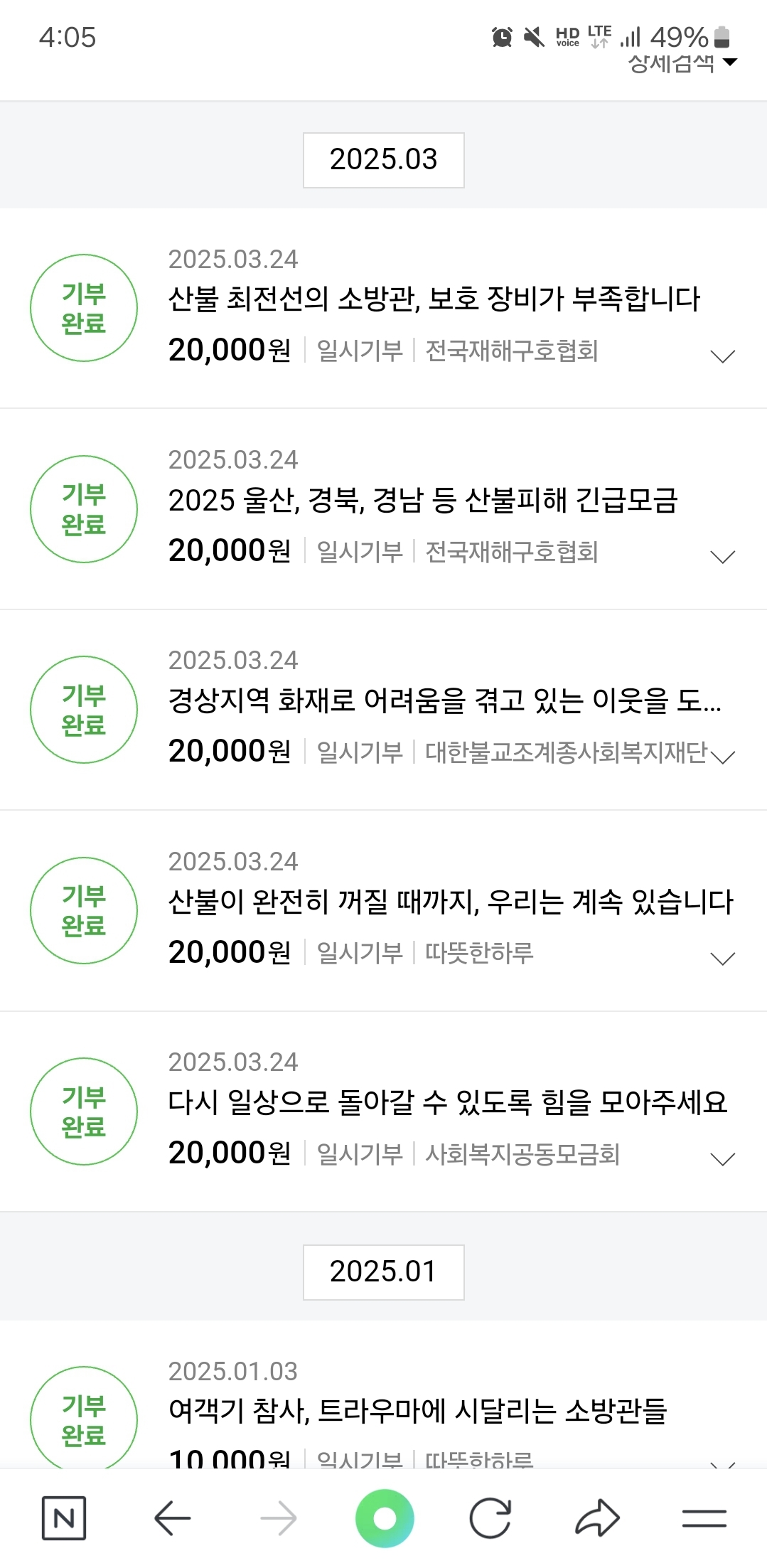Screen dimensions: 767x1568
Task: Go to Naver home via N icon
Action: 64,1519
